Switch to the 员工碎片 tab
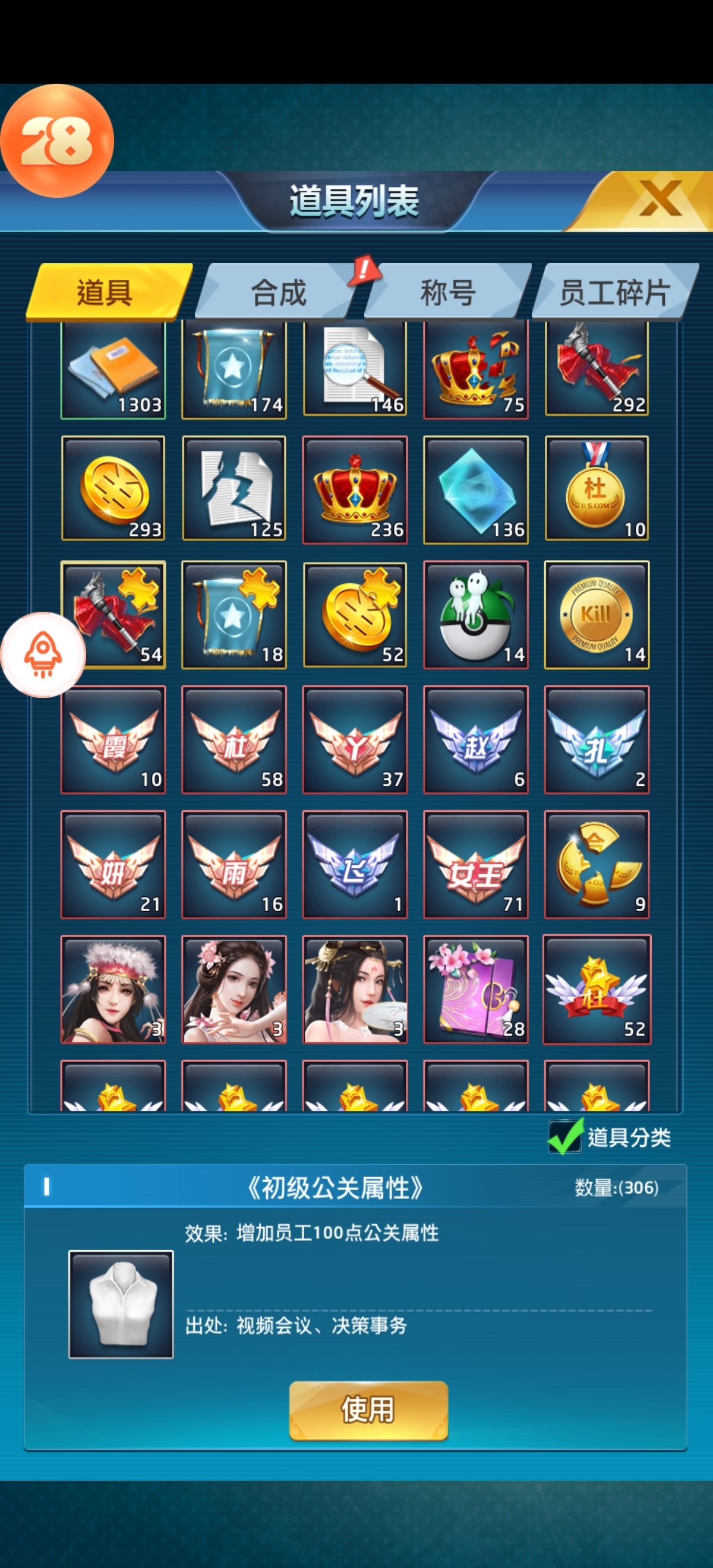Viewport: 713px width, 1568px height. [x=614, y=292]
